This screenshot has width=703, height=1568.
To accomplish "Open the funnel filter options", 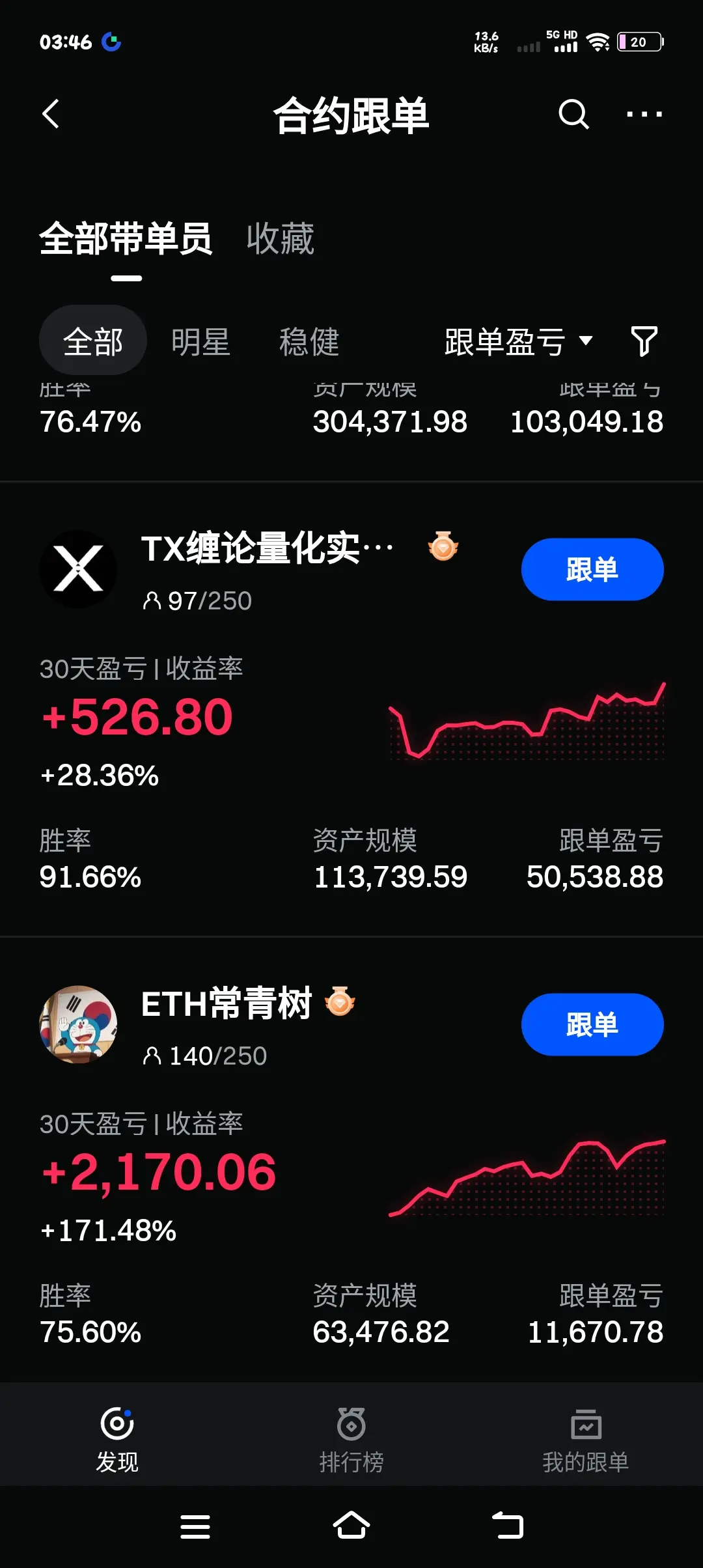I will [x=644, y=341].
